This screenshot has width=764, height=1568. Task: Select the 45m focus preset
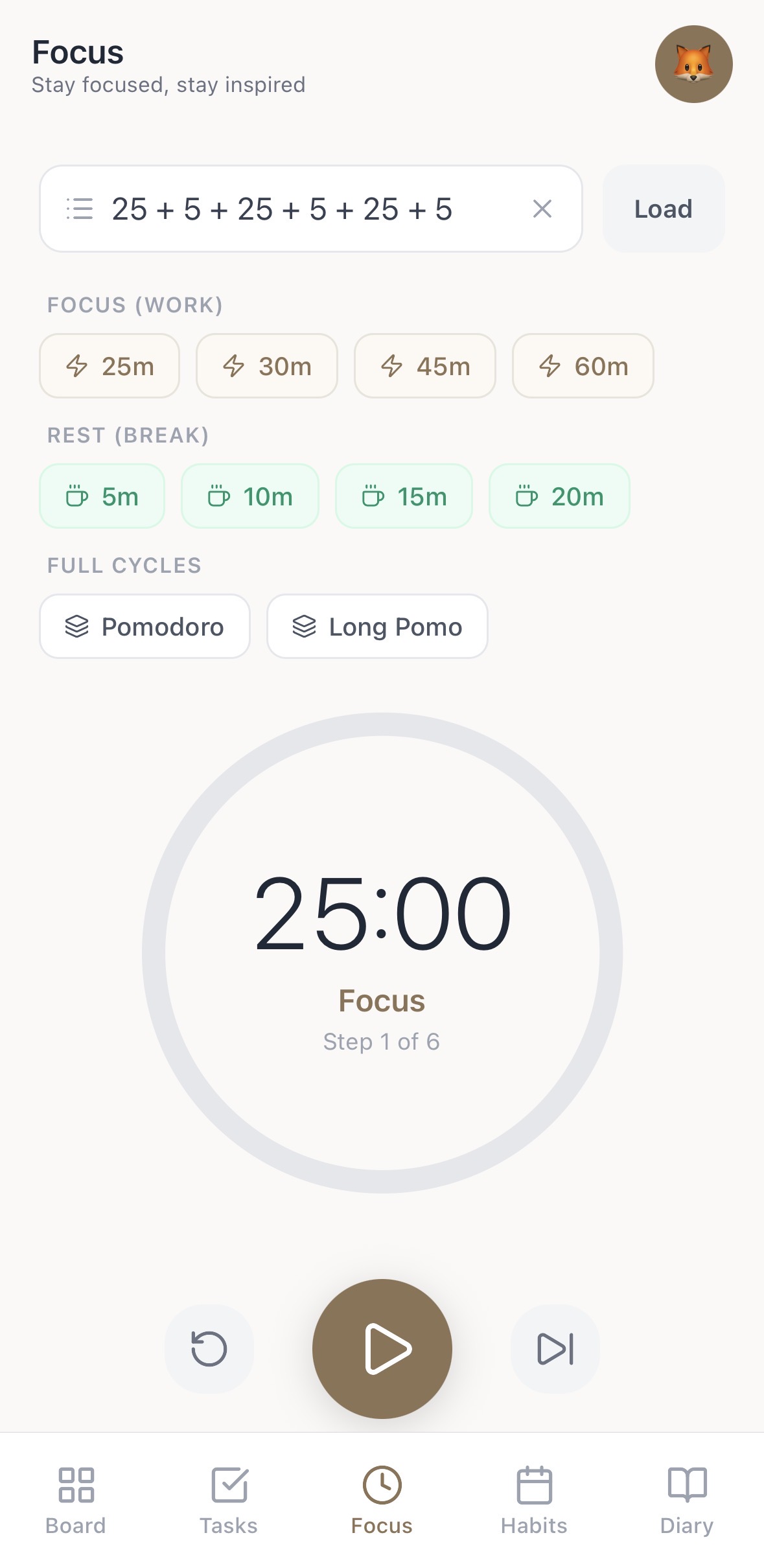point(425,366)
